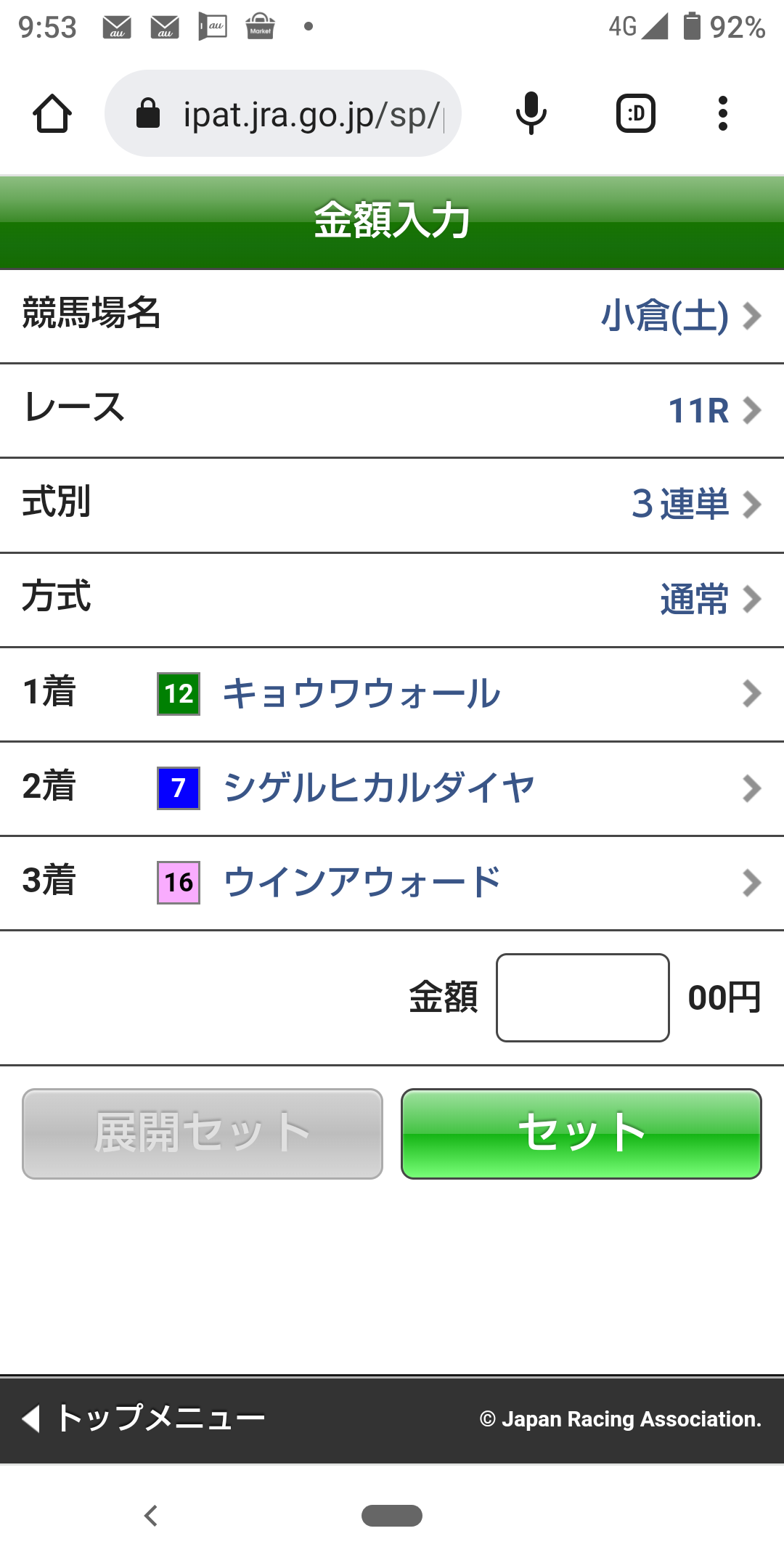Focus the 金額 amount input field

(582, 997)
